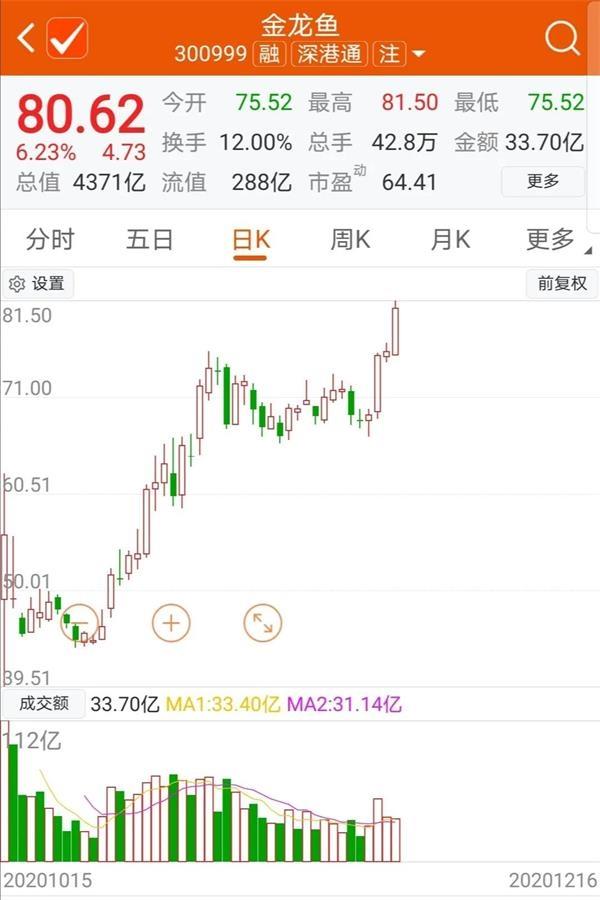Switch to the 周K chart tab
600x900 pixels.
coord(350,240)
